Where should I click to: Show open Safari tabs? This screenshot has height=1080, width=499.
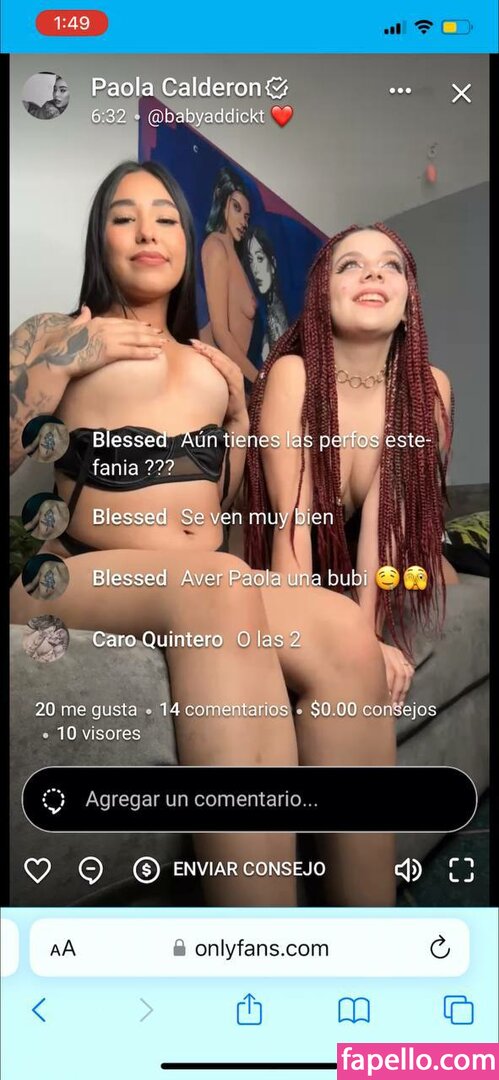click(458, 1010)
